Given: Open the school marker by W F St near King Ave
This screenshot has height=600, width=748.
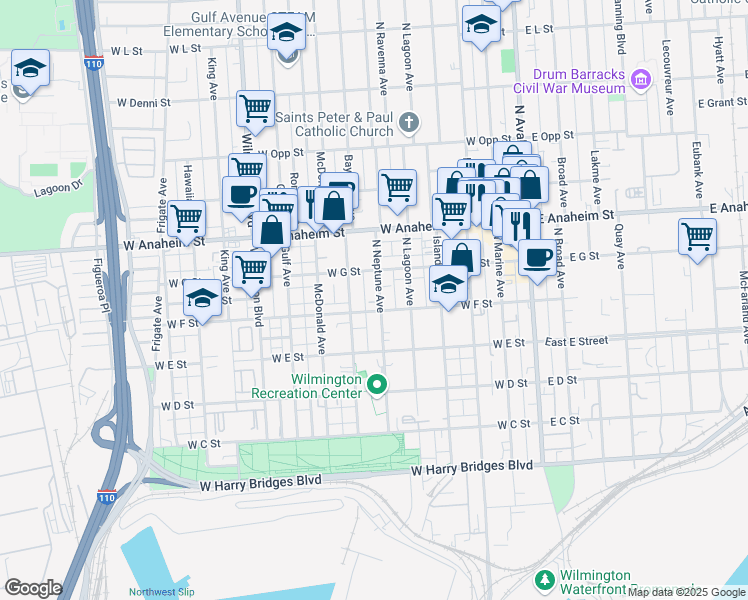Looking at the screenshot, I should pos(202,301).
